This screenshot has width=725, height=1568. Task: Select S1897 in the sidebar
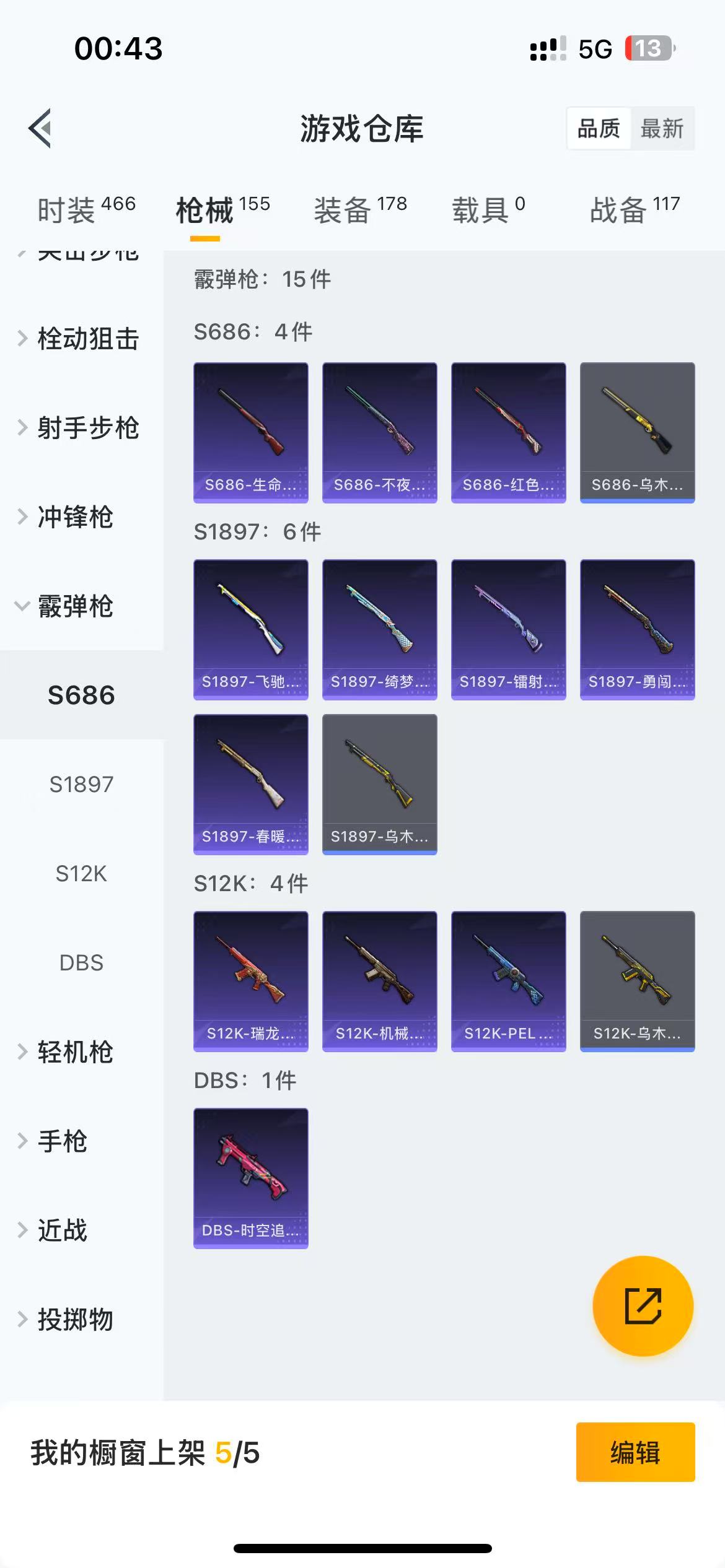pyautogui.click(x=81, y=785)
